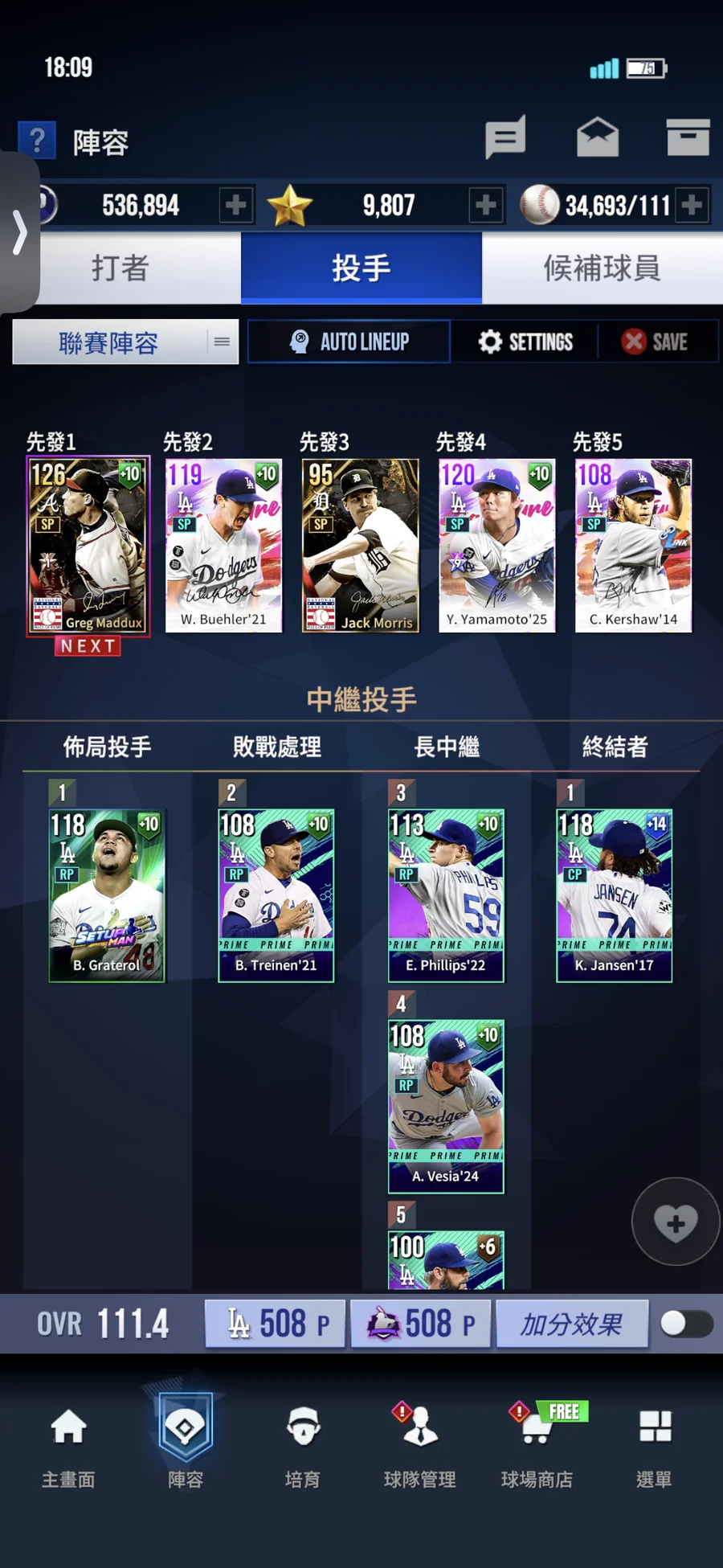Open the 培育 training tab

(x=303, y=1444)
